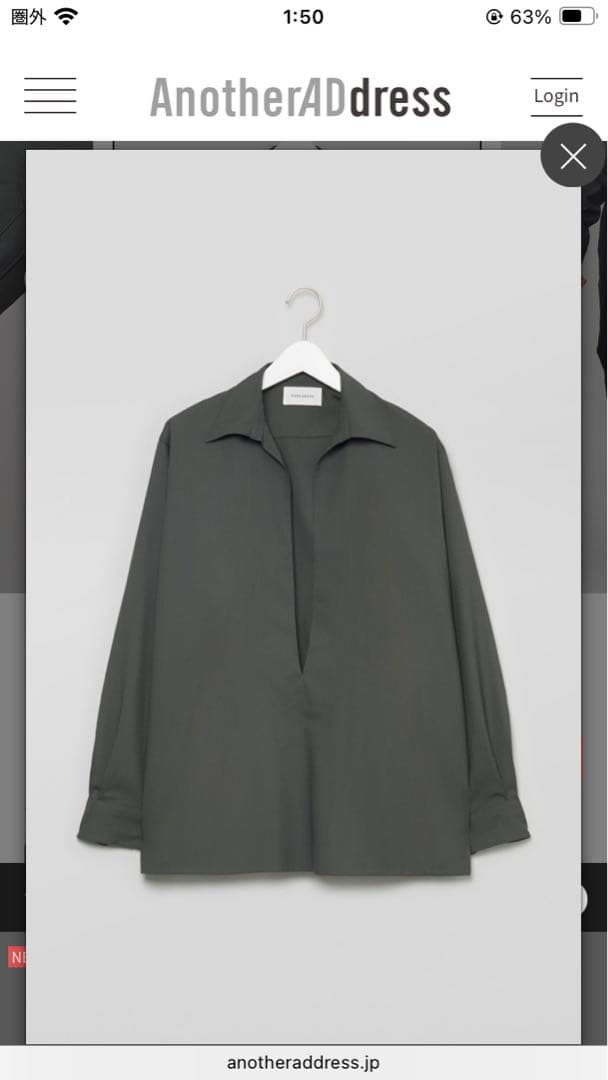Open the hamburger menu
Image resolution: width=608 pixels, height=1080 pixels.
tap(50, 96)
